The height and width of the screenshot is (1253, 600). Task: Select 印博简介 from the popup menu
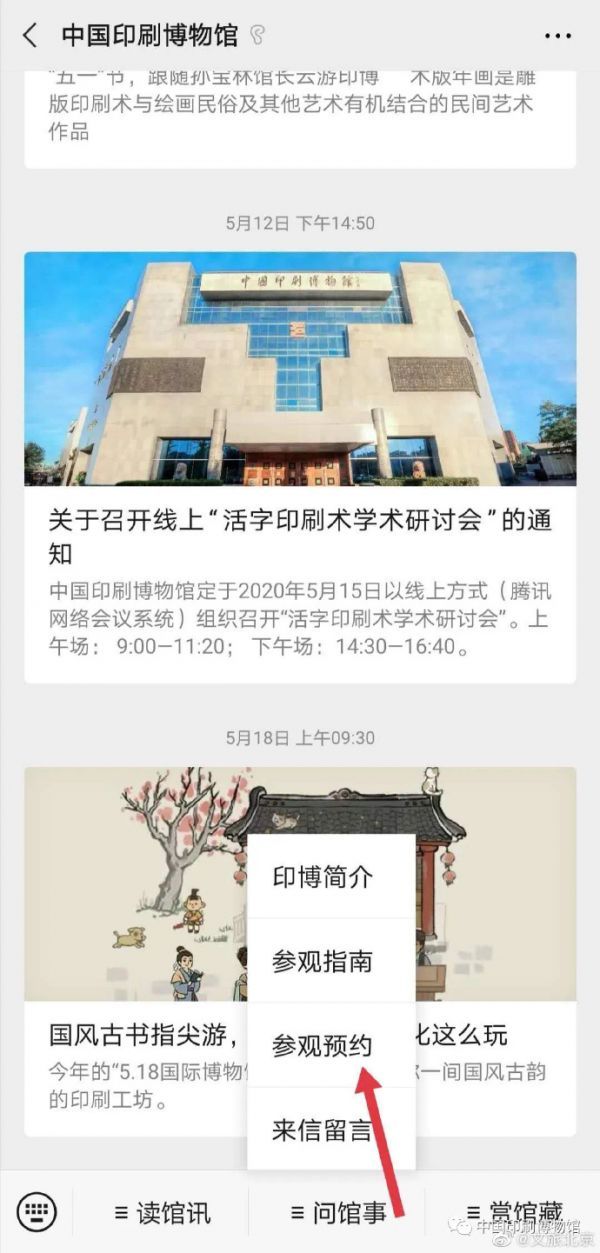pos(322,877)
